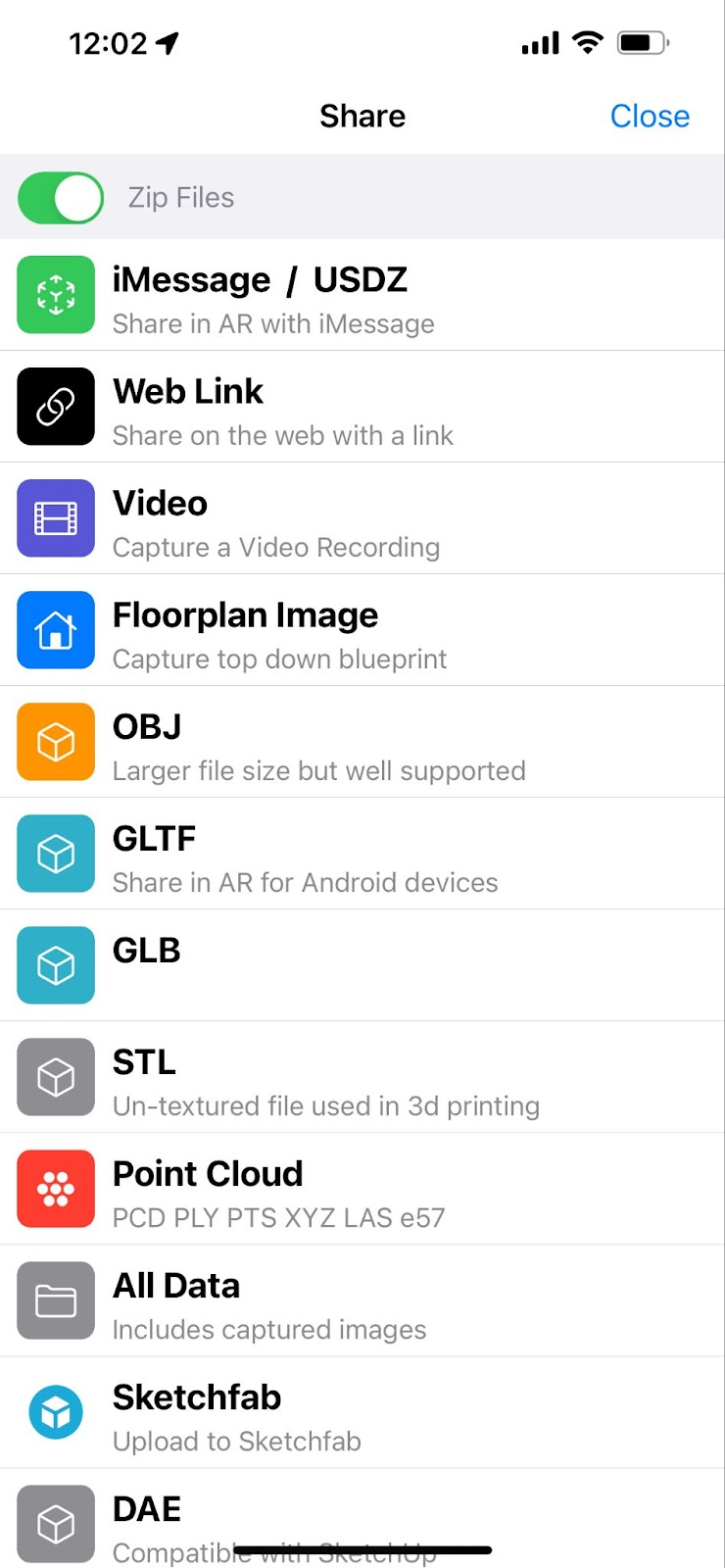Close the Share sheet
The image size is (725, 1568).
[x=650, y=116]
